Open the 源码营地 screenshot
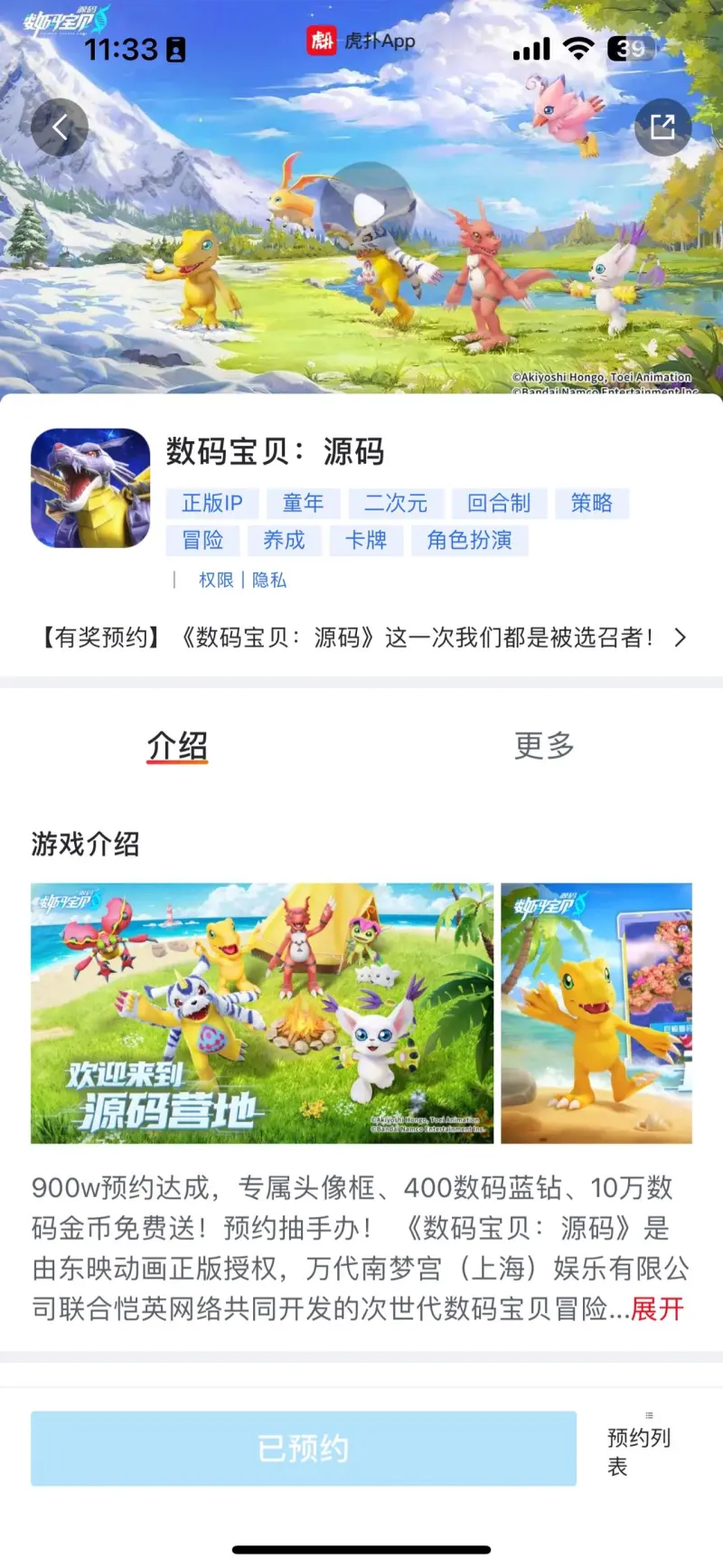Viewport: 723px width, 1568px height. (262, 1013)
